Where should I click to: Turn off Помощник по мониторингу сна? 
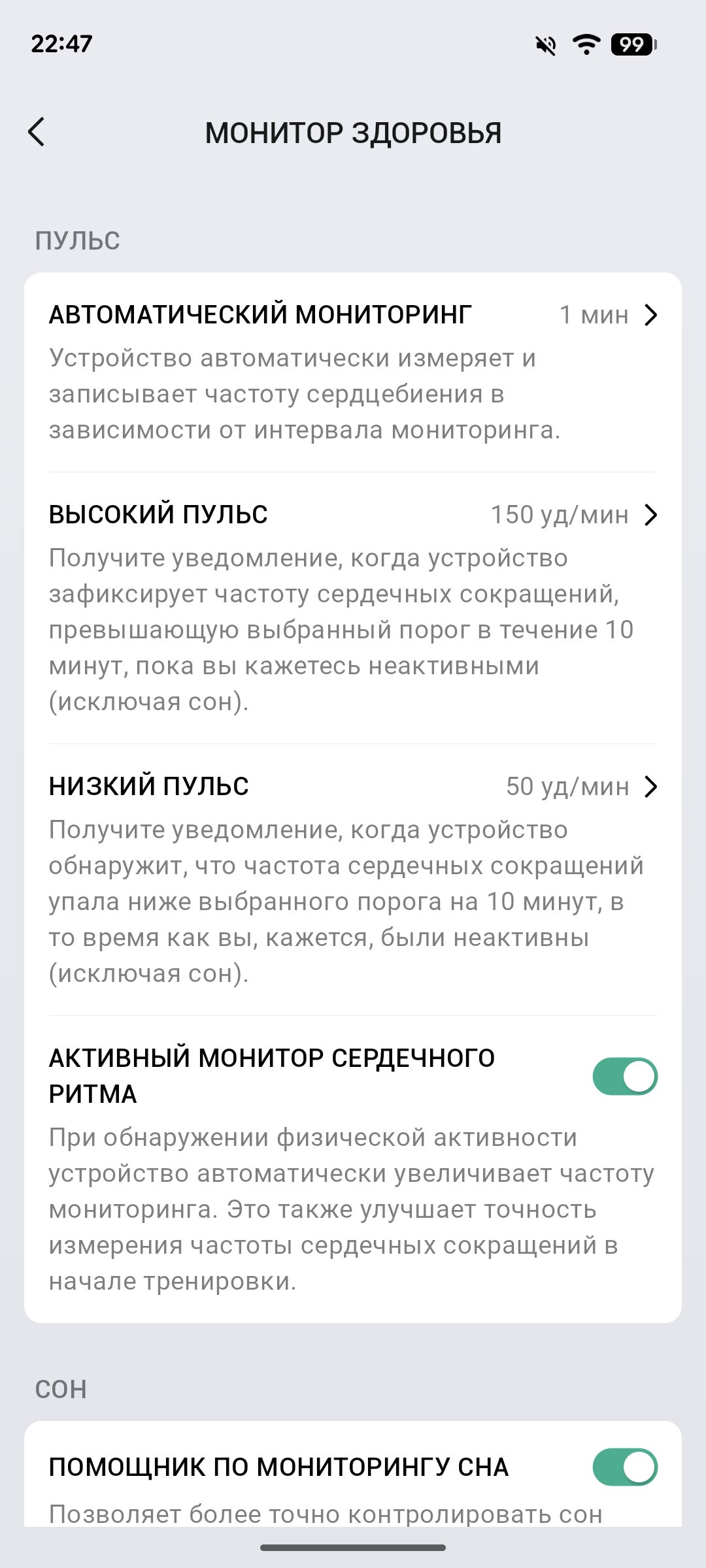(624, 1467)
